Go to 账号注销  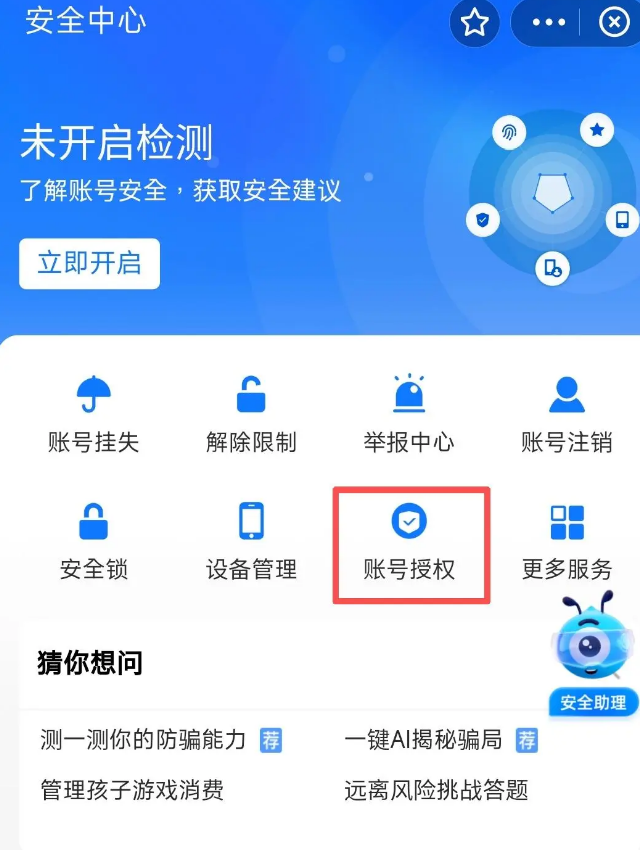(x=566, y=414)
